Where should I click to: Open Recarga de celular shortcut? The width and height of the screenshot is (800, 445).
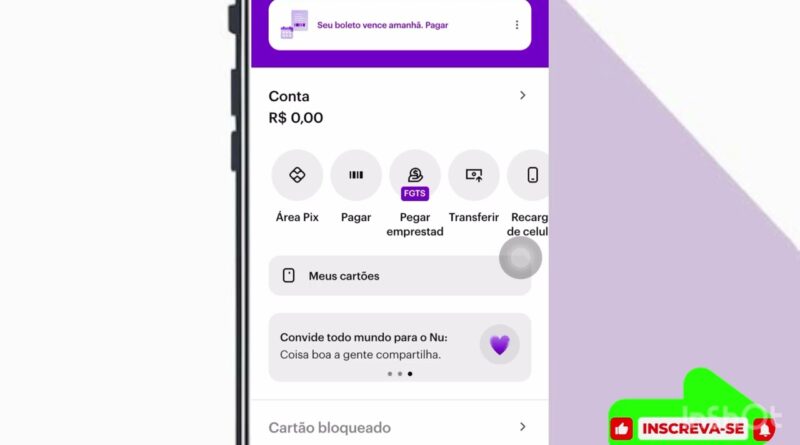530,176
